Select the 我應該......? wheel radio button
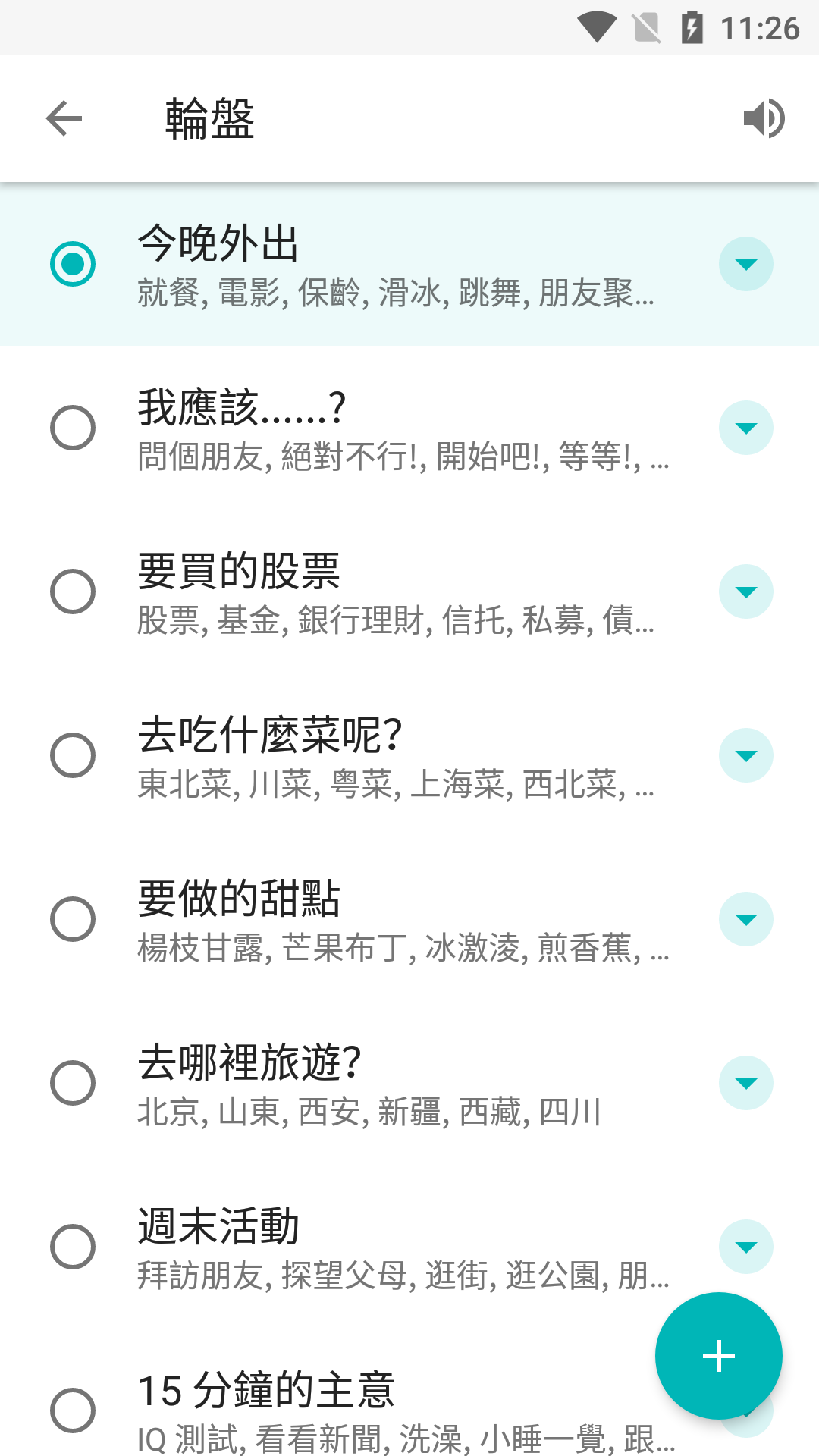Screen dimensions: 819x1456 pos(73,428)
